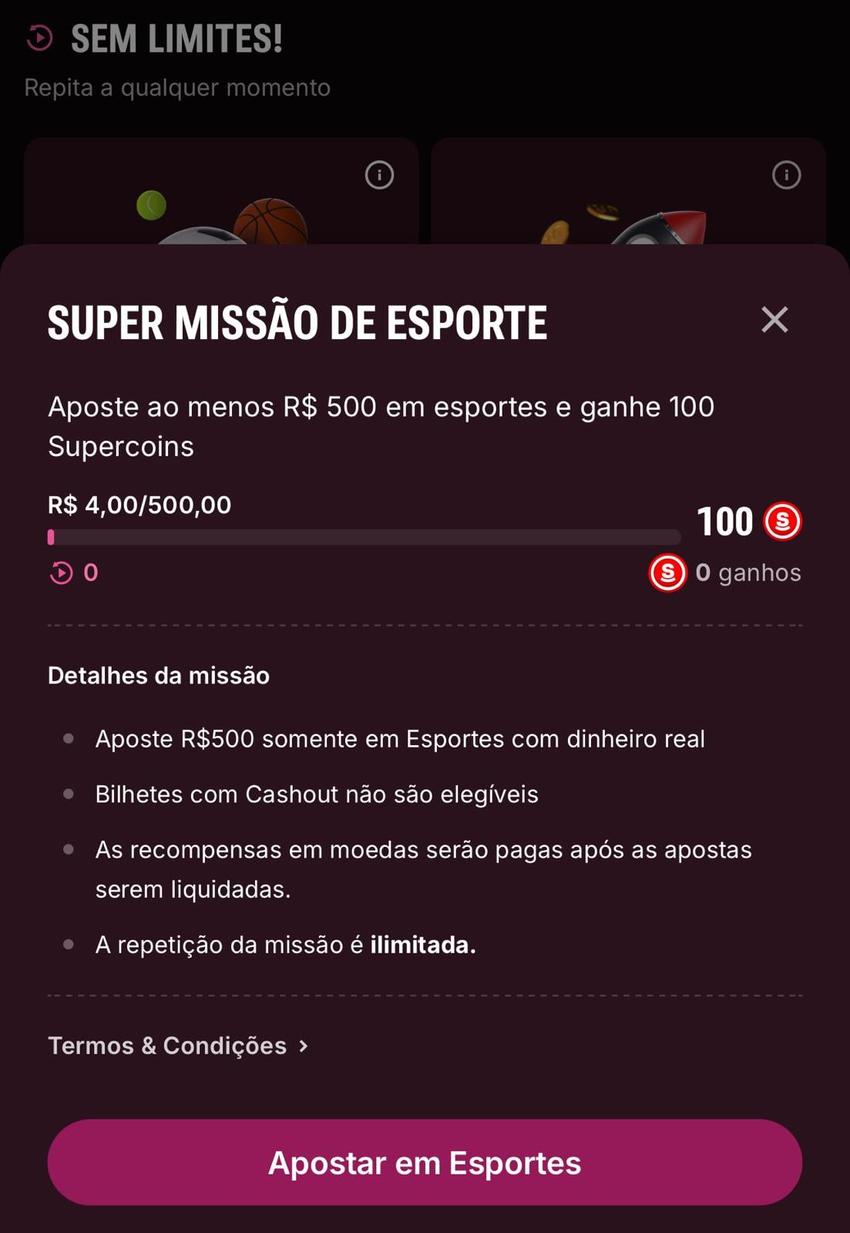Click the X to close the mission dialog
The image size is (850, 1233).
pos(774,319)
